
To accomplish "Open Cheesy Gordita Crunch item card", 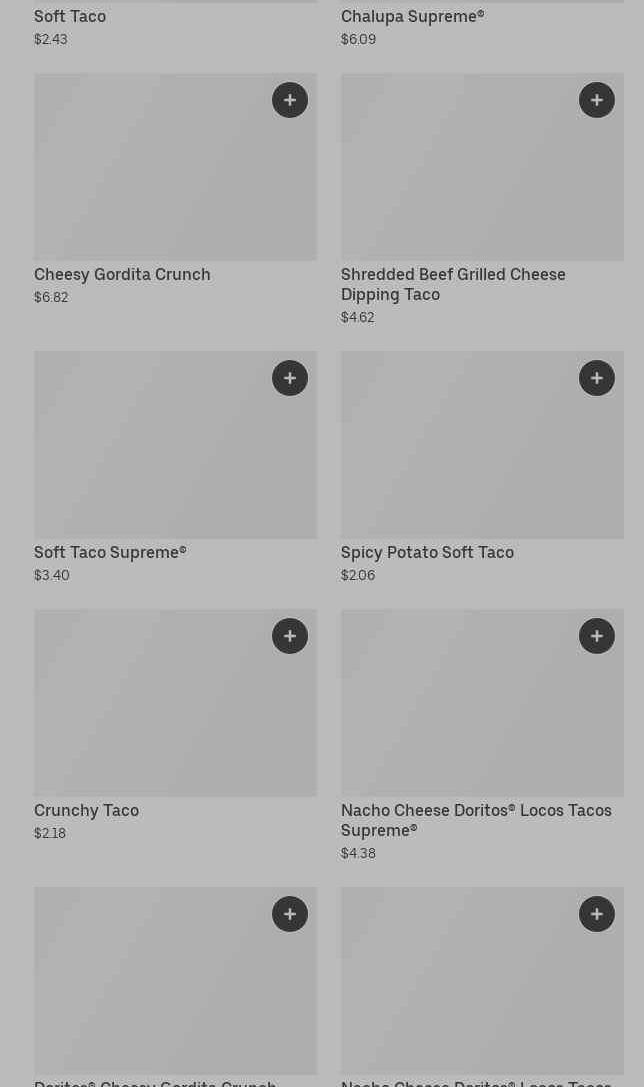I will coord(150,180).
